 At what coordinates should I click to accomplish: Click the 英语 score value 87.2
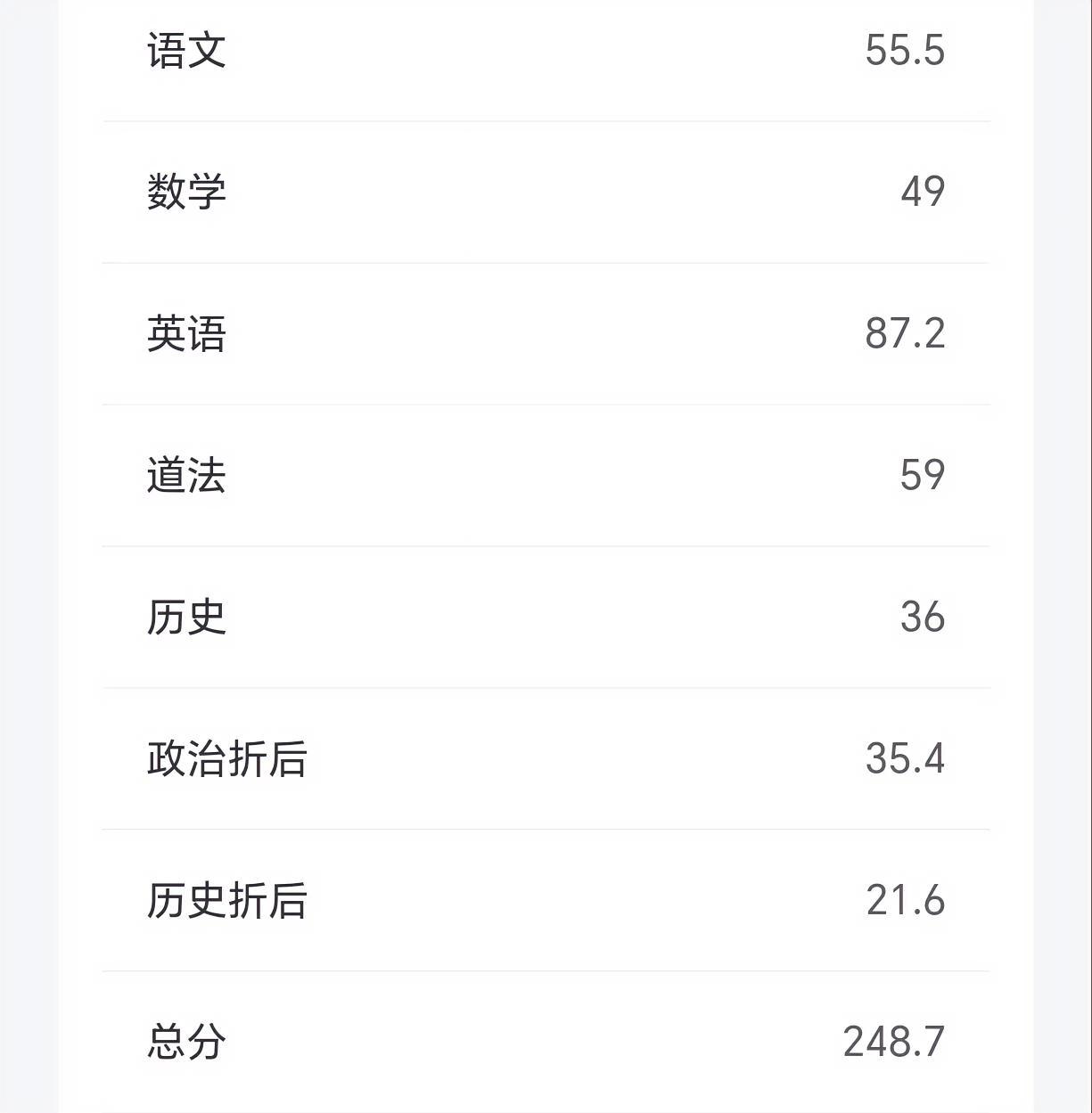(904, 334)
